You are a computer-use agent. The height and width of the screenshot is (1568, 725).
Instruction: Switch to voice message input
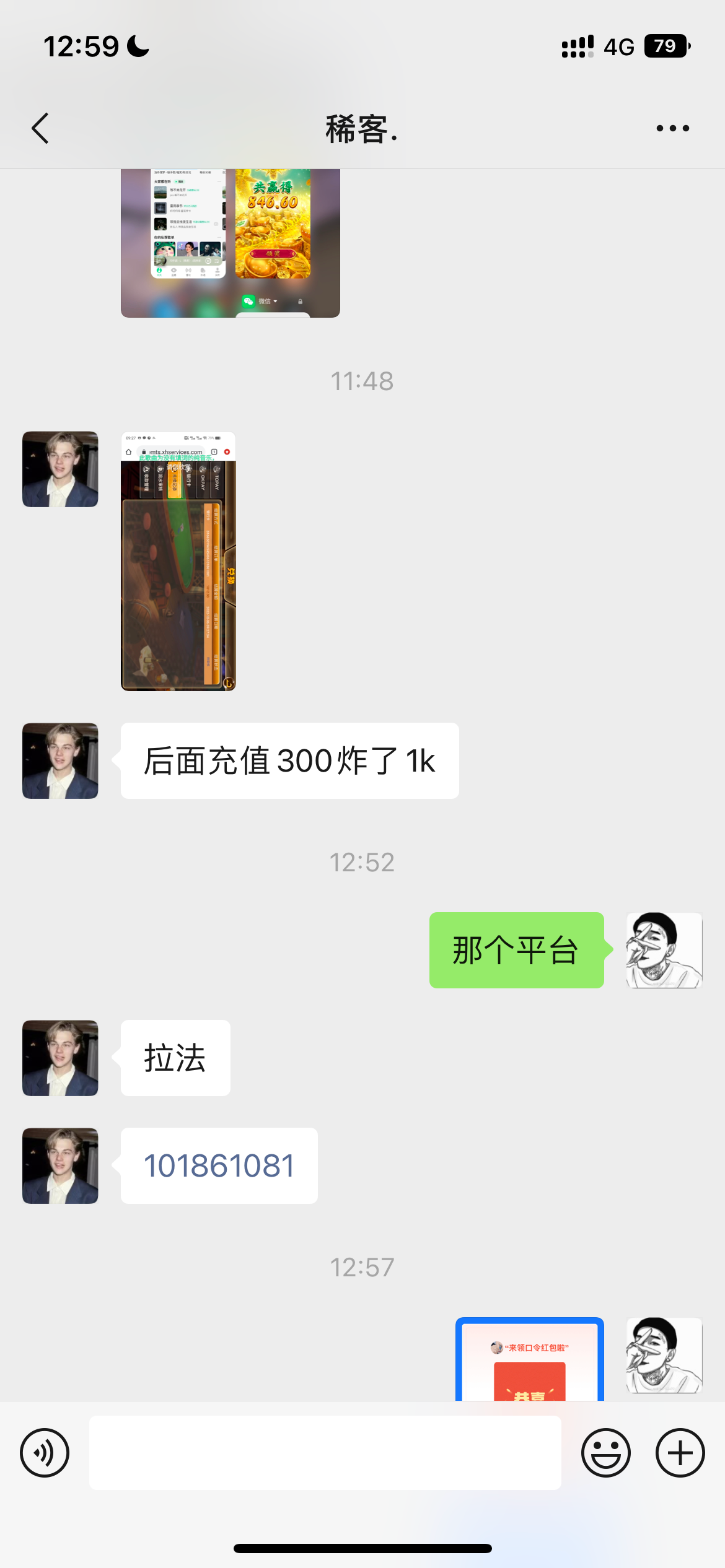point(45,1453)
